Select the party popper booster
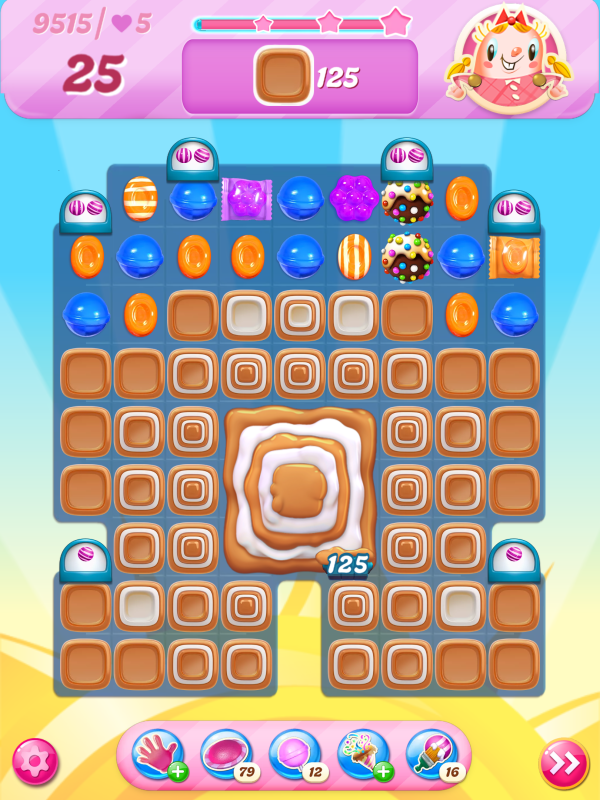Screen dimensions: 600x800 click(363, 755)
